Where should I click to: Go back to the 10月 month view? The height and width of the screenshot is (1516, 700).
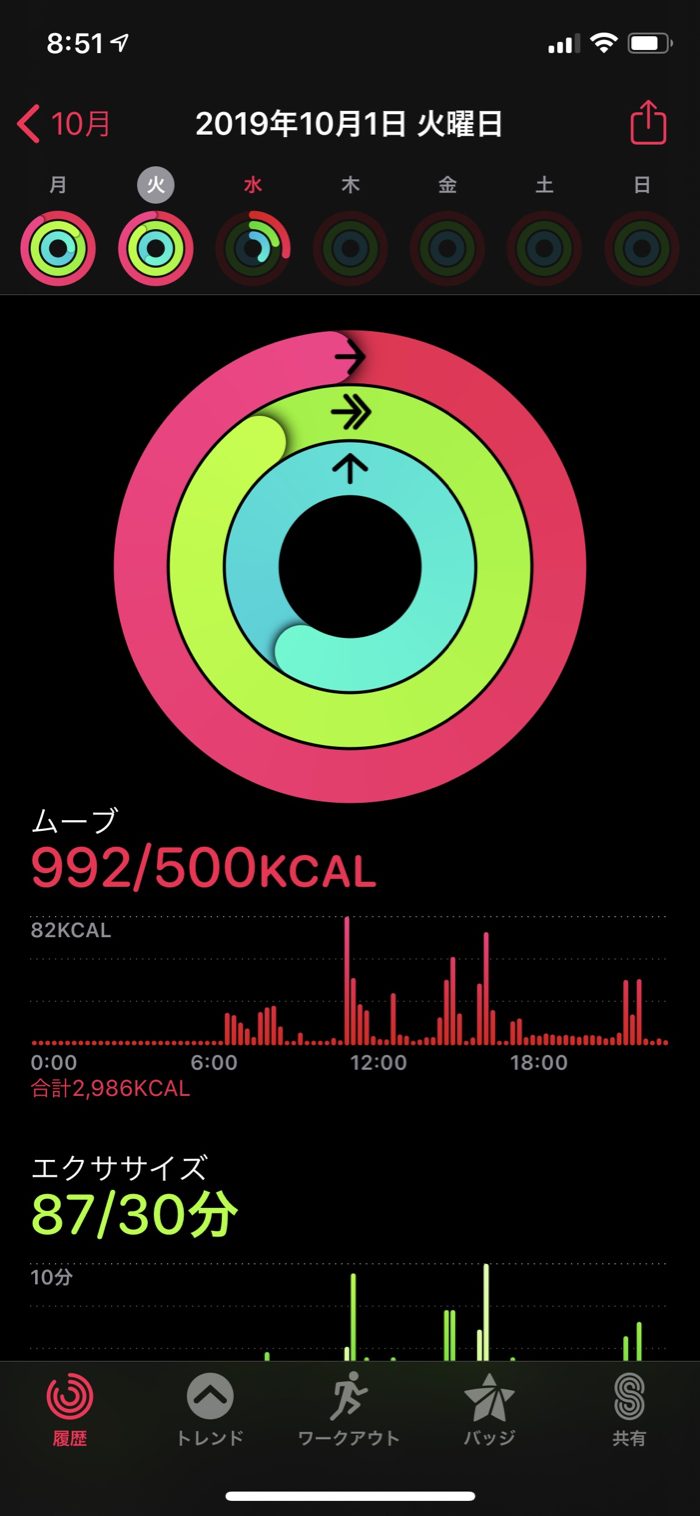tap(64, 125)
